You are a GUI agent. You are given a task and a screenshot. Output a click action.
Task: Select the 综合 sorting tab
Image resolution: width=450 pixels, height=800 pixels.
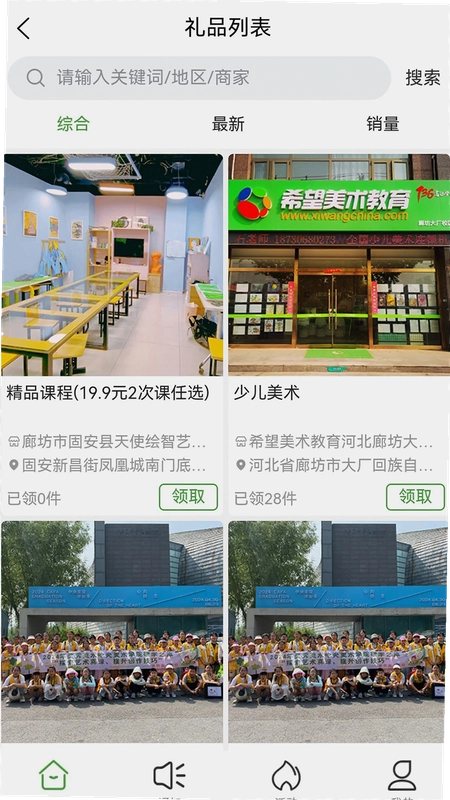(x=73, y=124)
